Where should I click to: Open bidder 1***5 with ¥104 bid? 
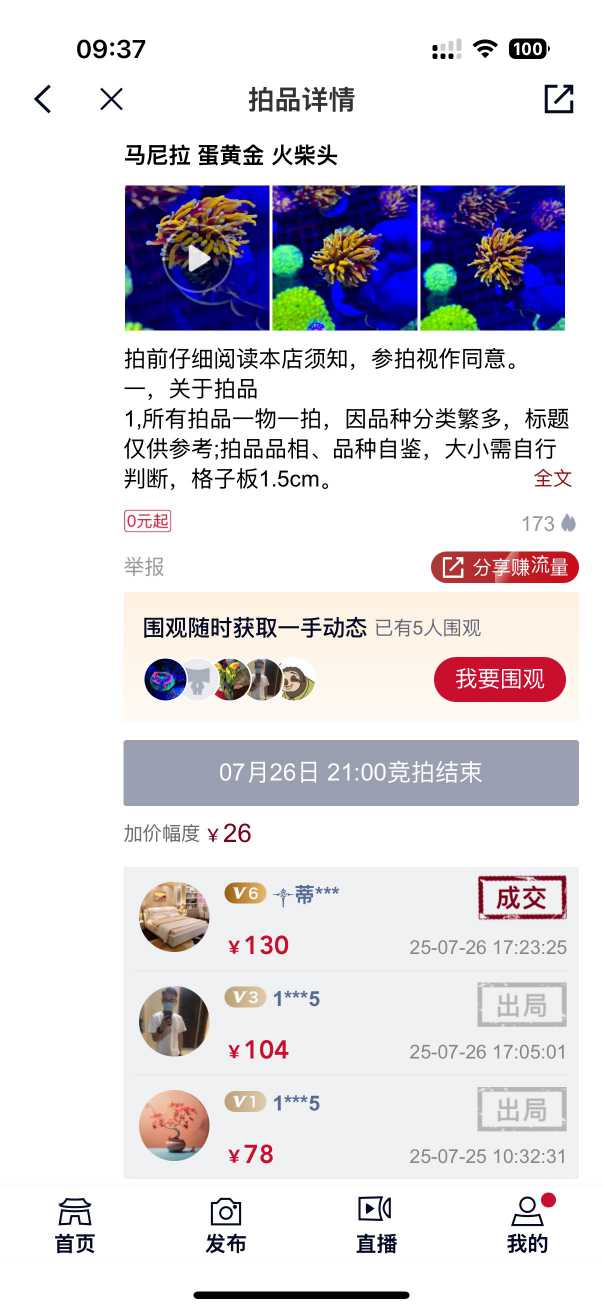175,1021
